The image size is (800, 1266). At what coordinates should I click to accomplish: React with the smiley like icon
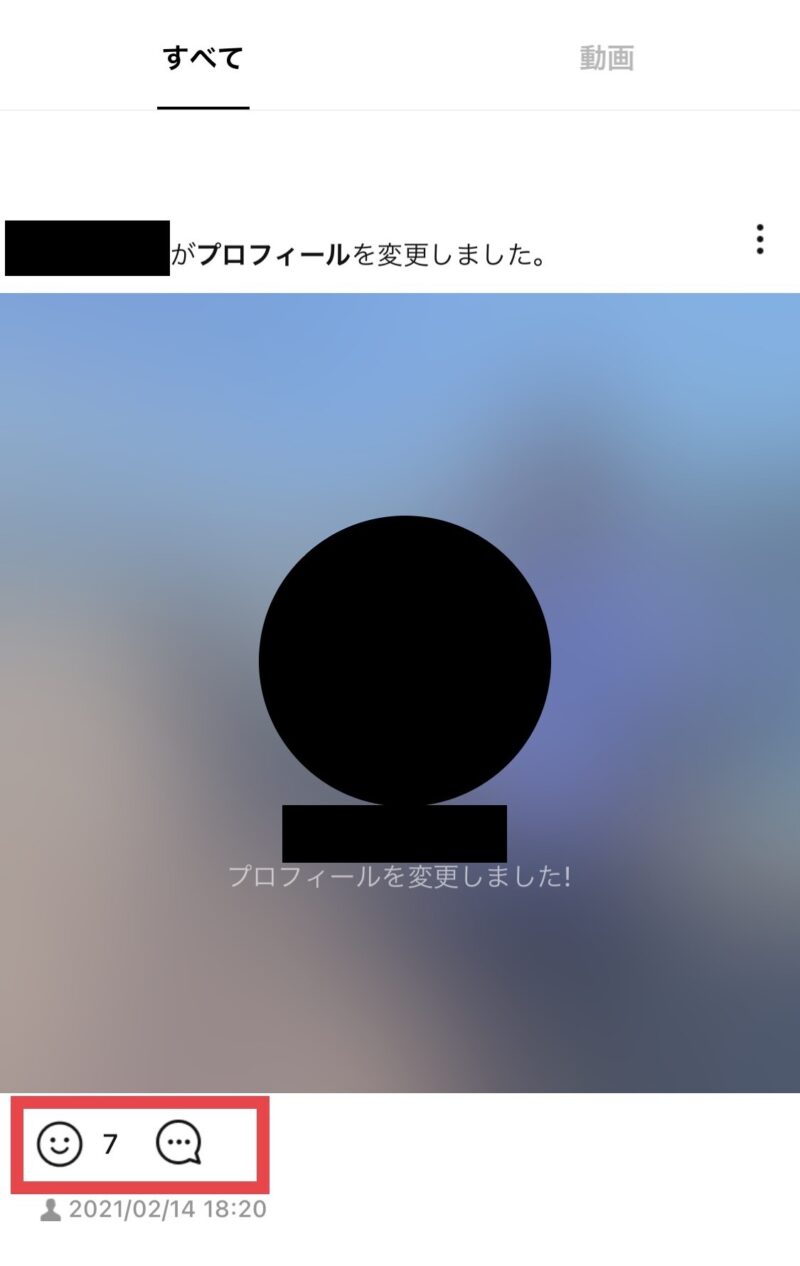click(60, 1144)
